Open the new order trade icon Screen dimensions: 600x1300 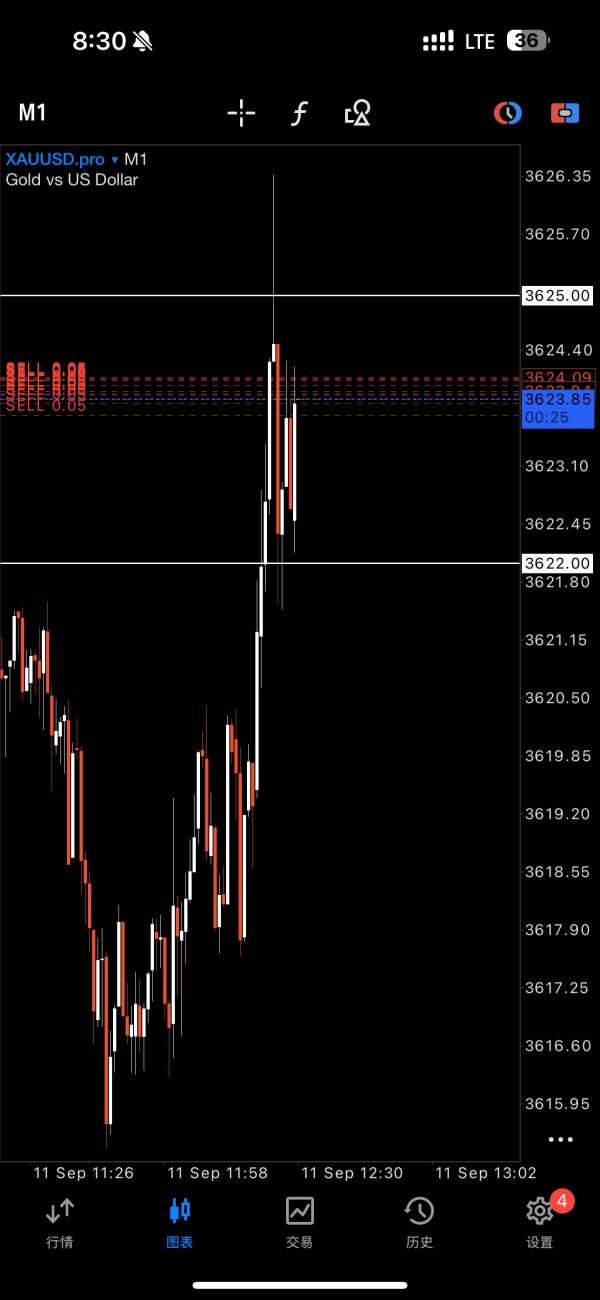[x=565, y=113]
